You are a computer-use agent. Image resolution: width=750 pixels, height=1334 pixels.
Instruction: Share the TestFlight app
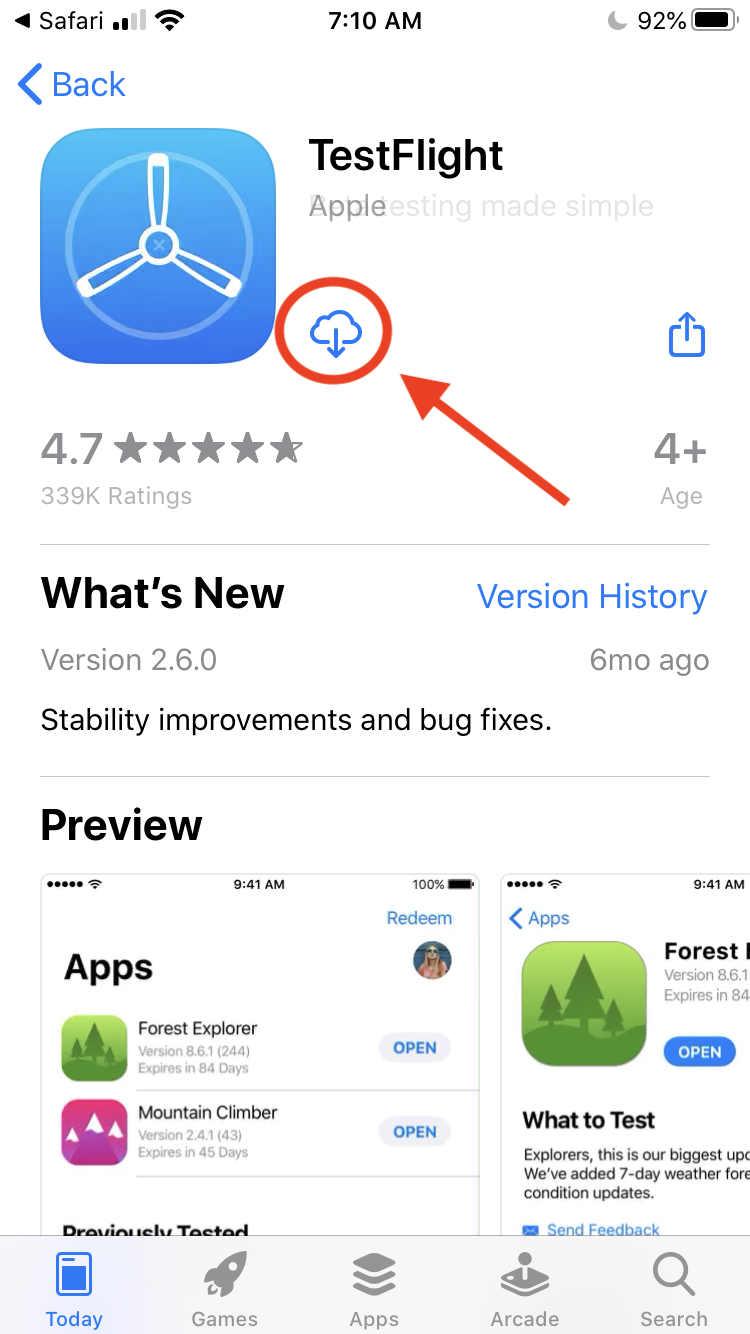(687, 334)
